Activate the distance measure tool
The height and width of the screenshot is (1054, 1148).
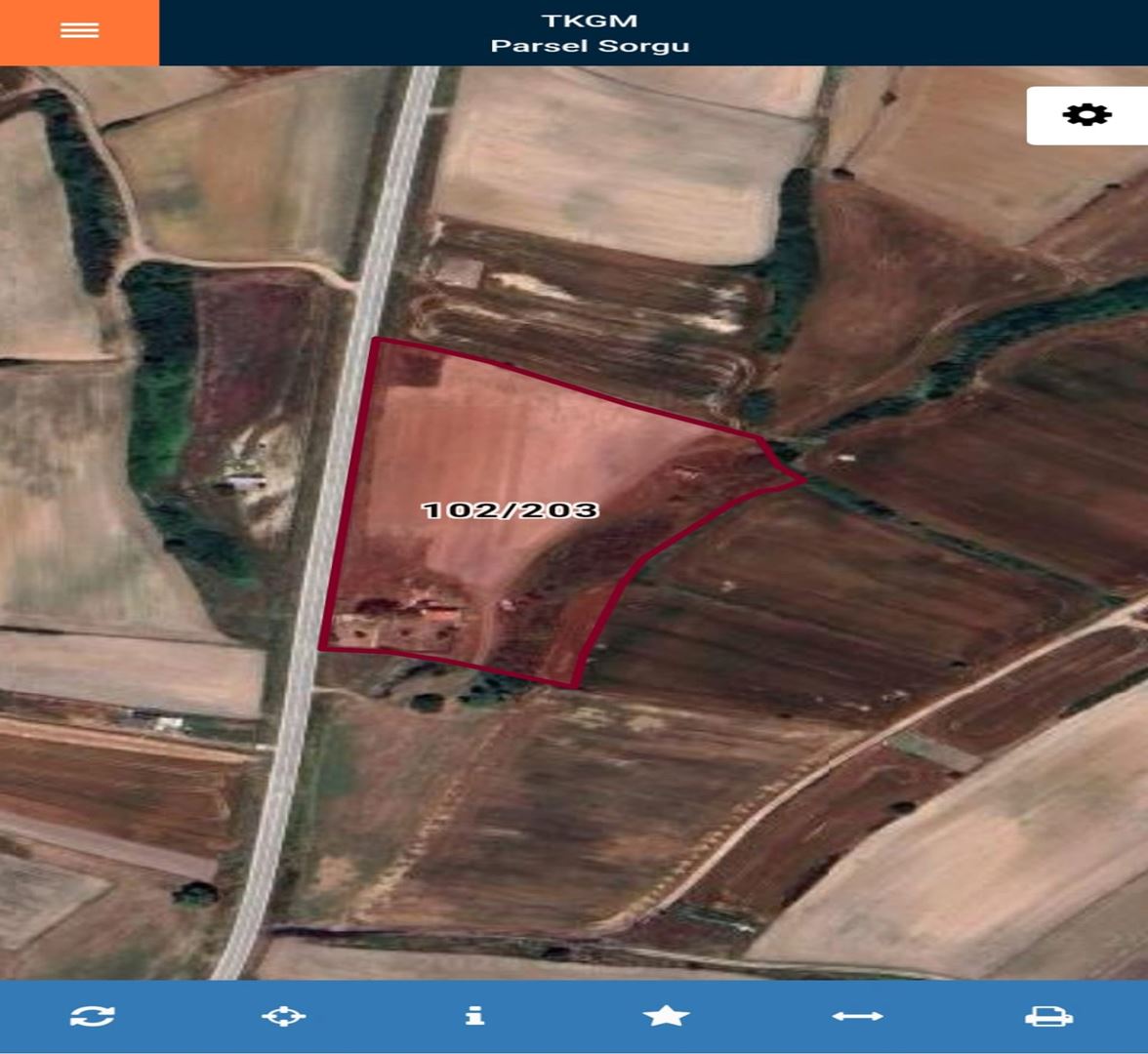point(857,1016)
